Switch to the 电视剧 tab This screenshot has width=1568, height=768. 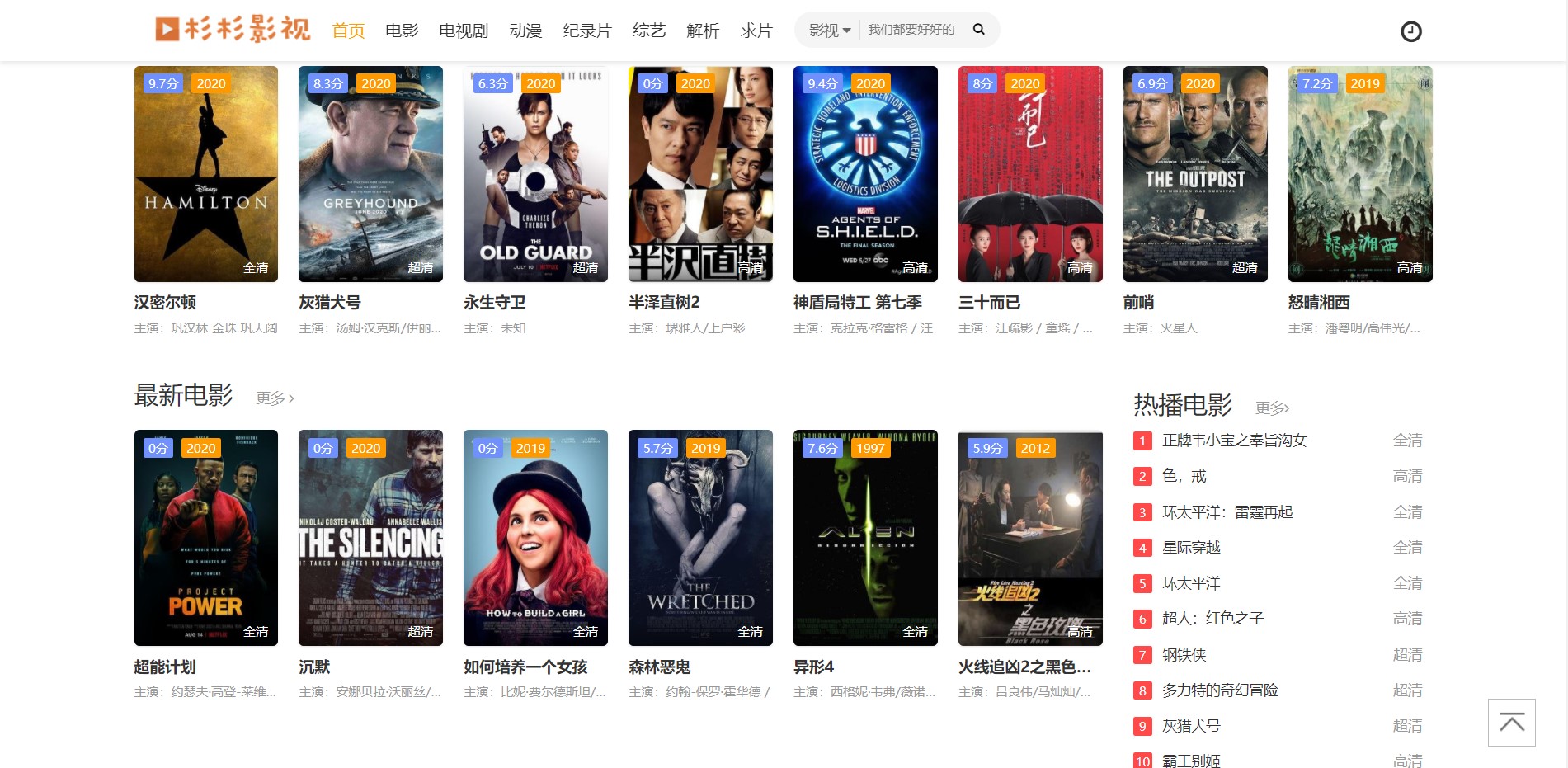pyautogui.click(x=464, y=31)
